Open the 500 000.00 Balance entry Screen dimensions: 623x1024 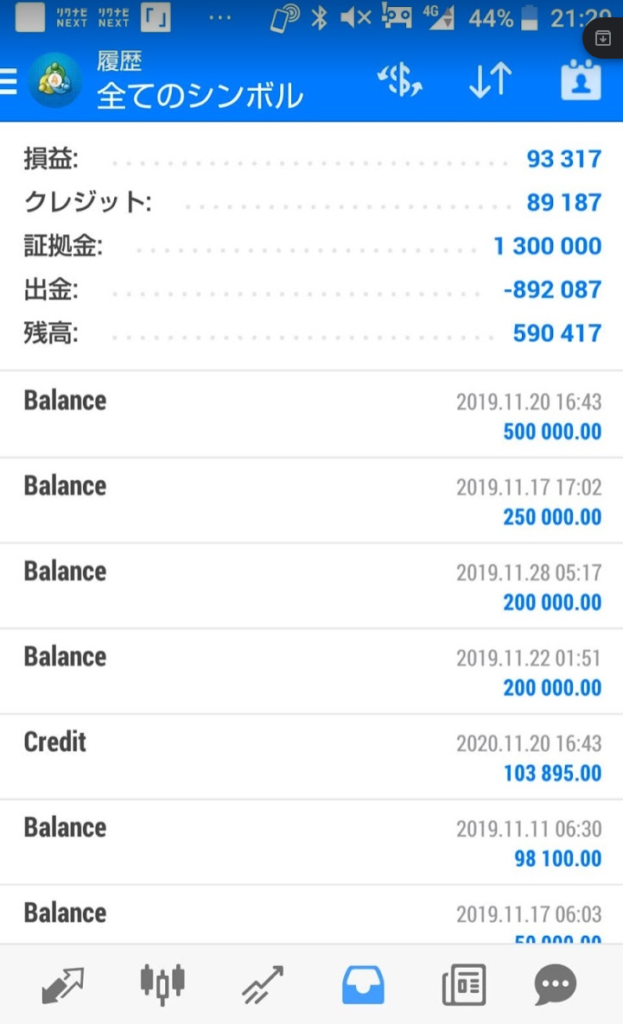point(312,415)
